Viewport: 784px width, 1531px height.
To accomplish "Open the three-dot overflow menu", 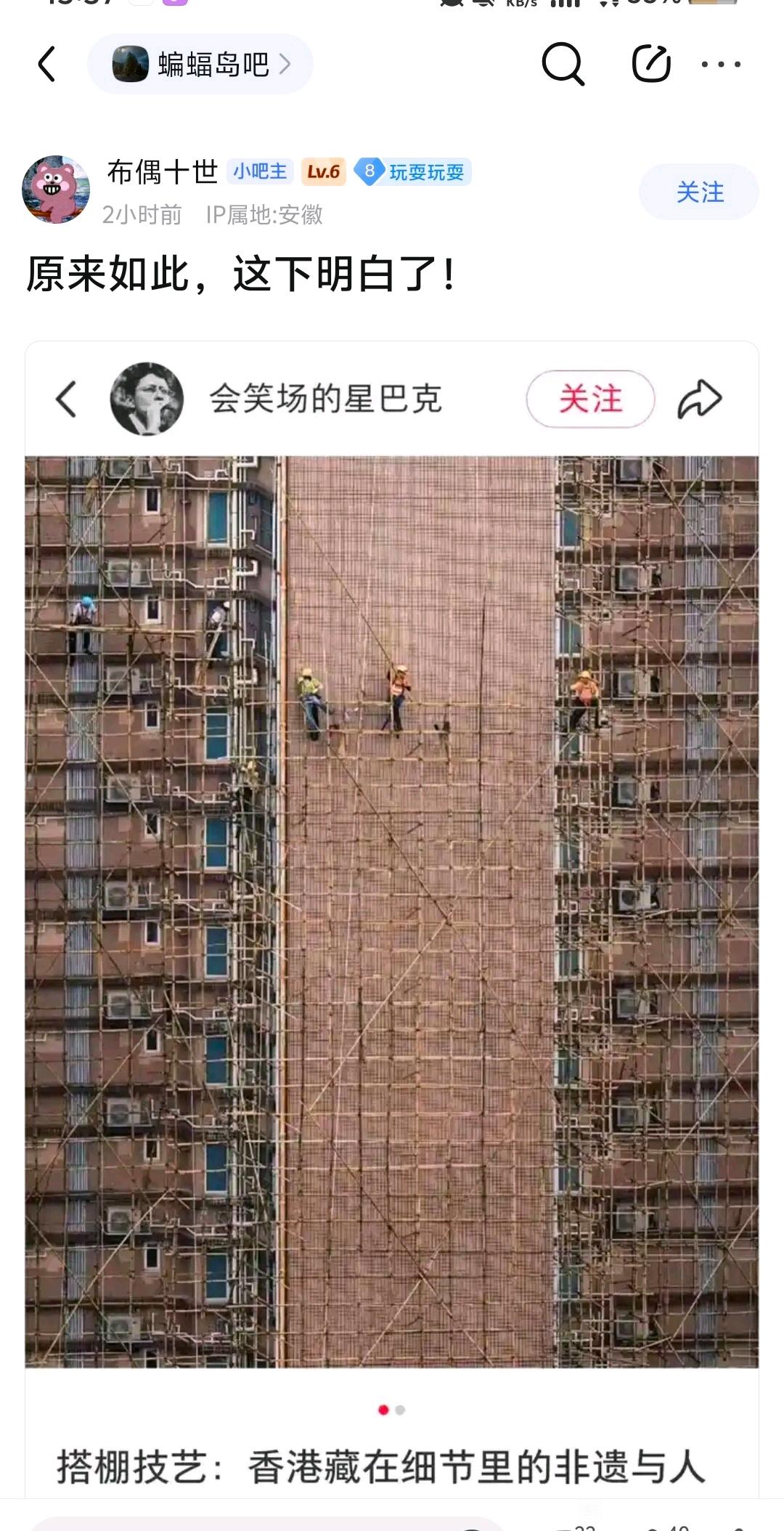I will pos(721,64).
